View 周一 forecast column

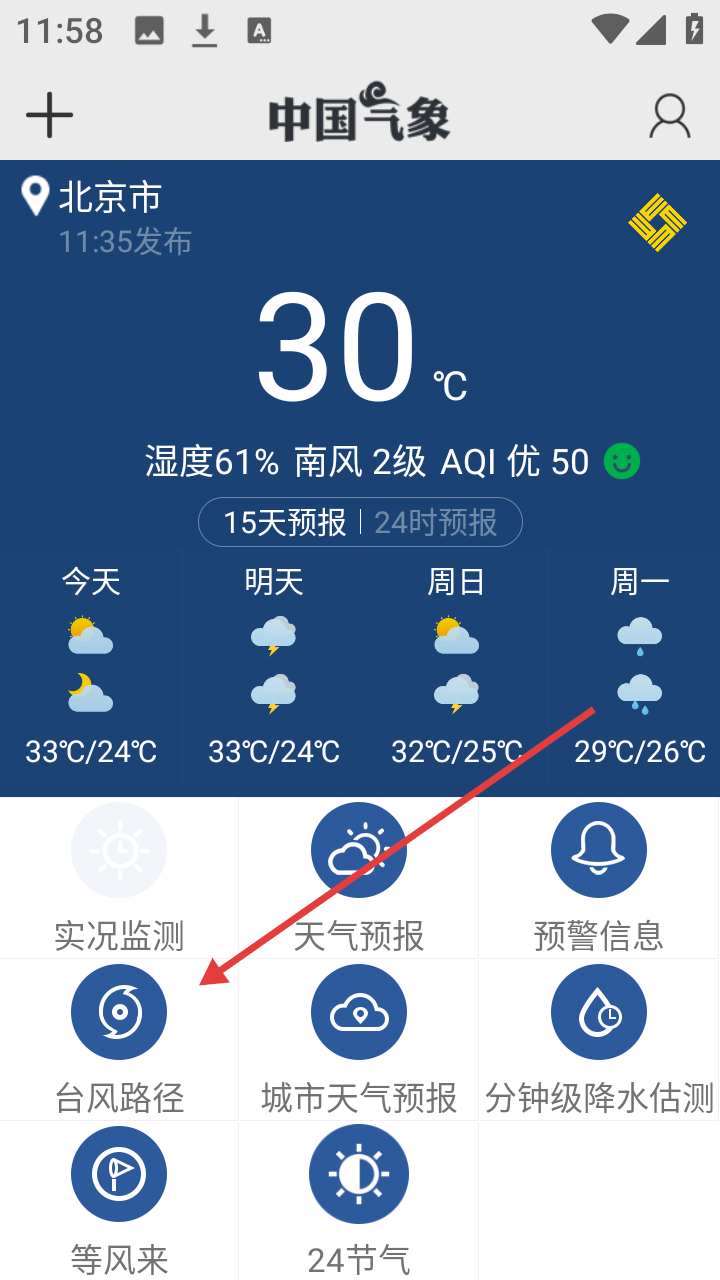click(639, 665)
